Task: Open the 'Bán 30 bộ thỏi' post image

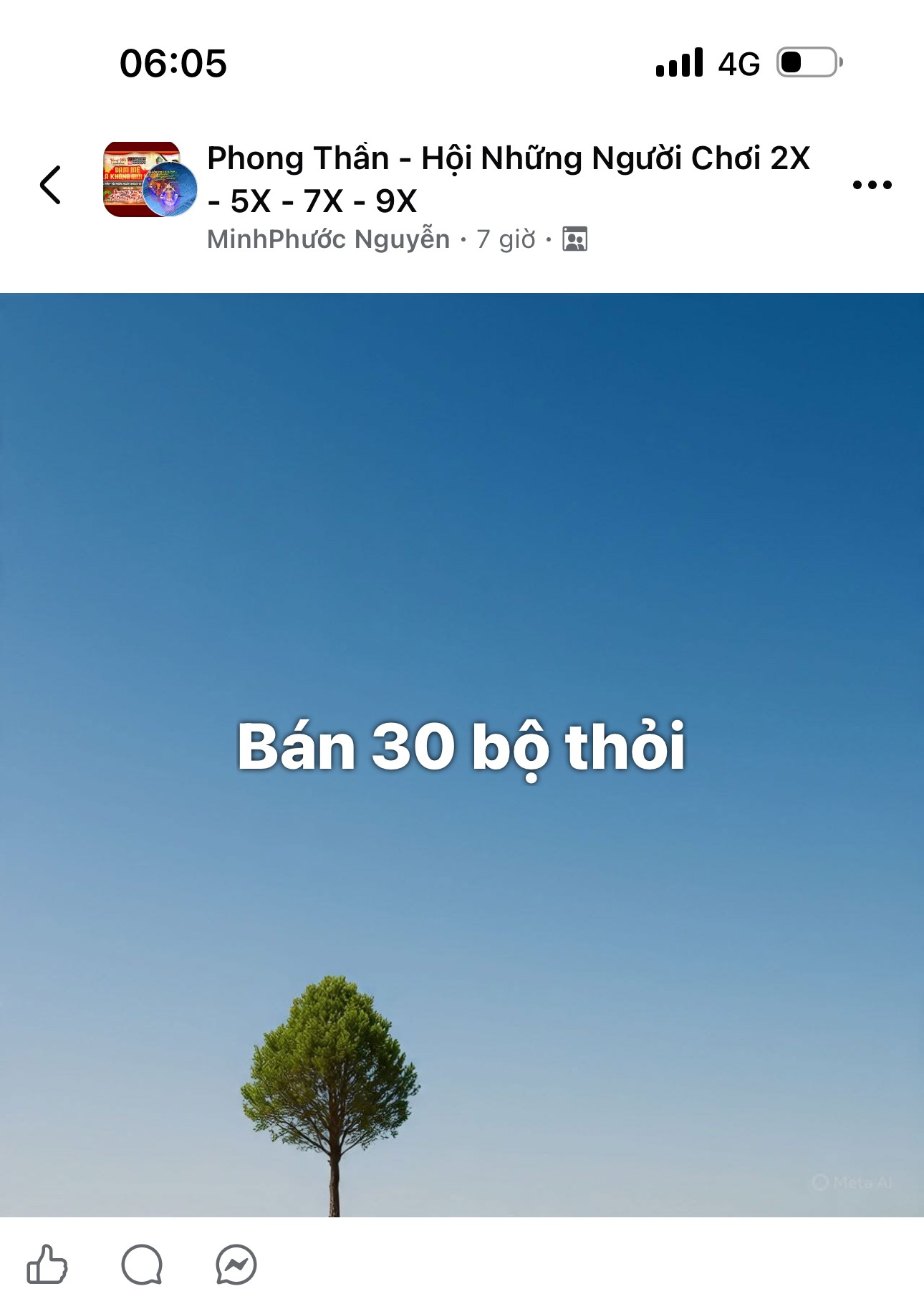Action: (x=462, y=752)
